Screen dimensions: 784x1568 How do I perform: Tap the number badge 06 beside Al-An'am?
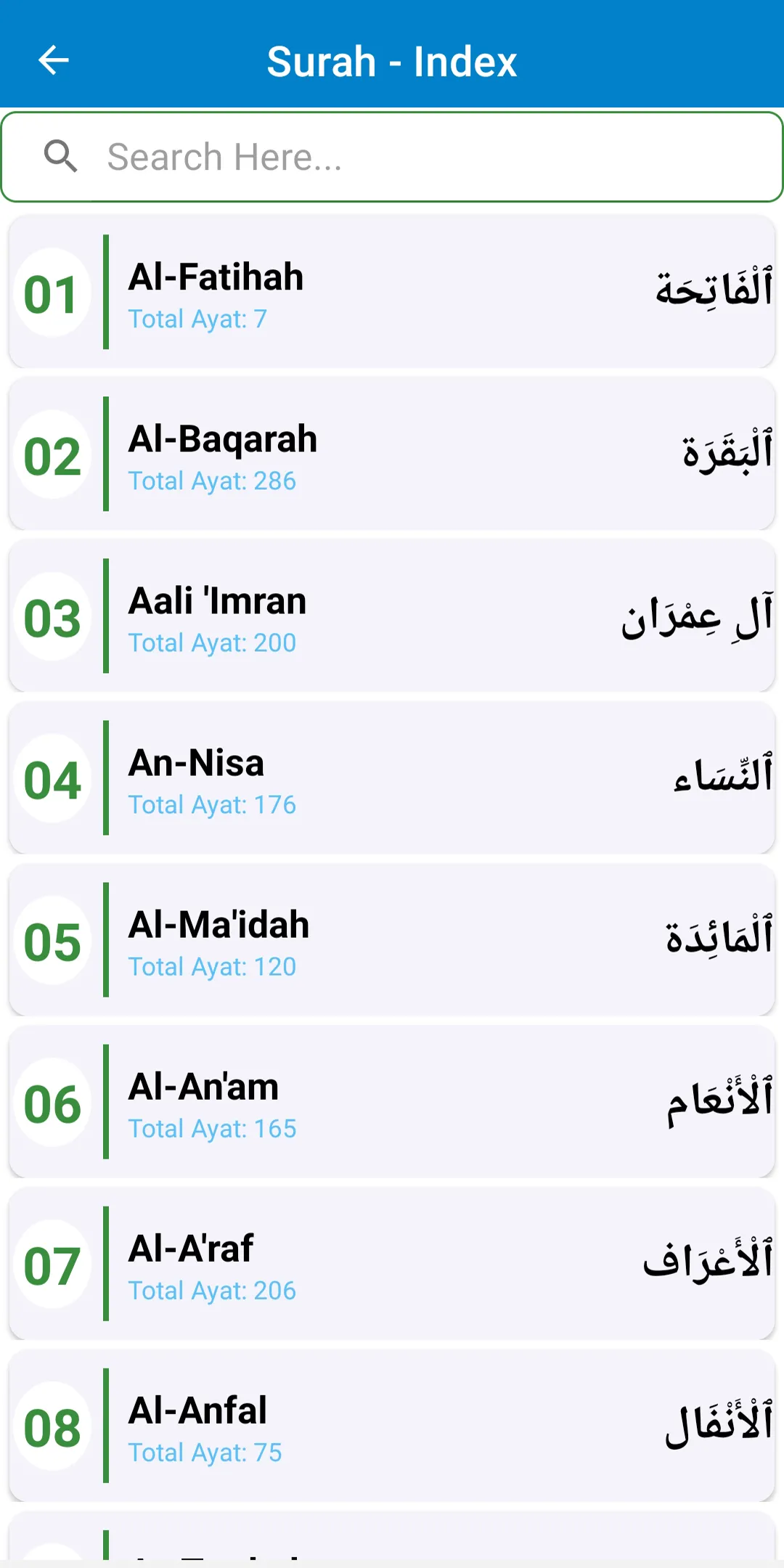[52, 1104]
